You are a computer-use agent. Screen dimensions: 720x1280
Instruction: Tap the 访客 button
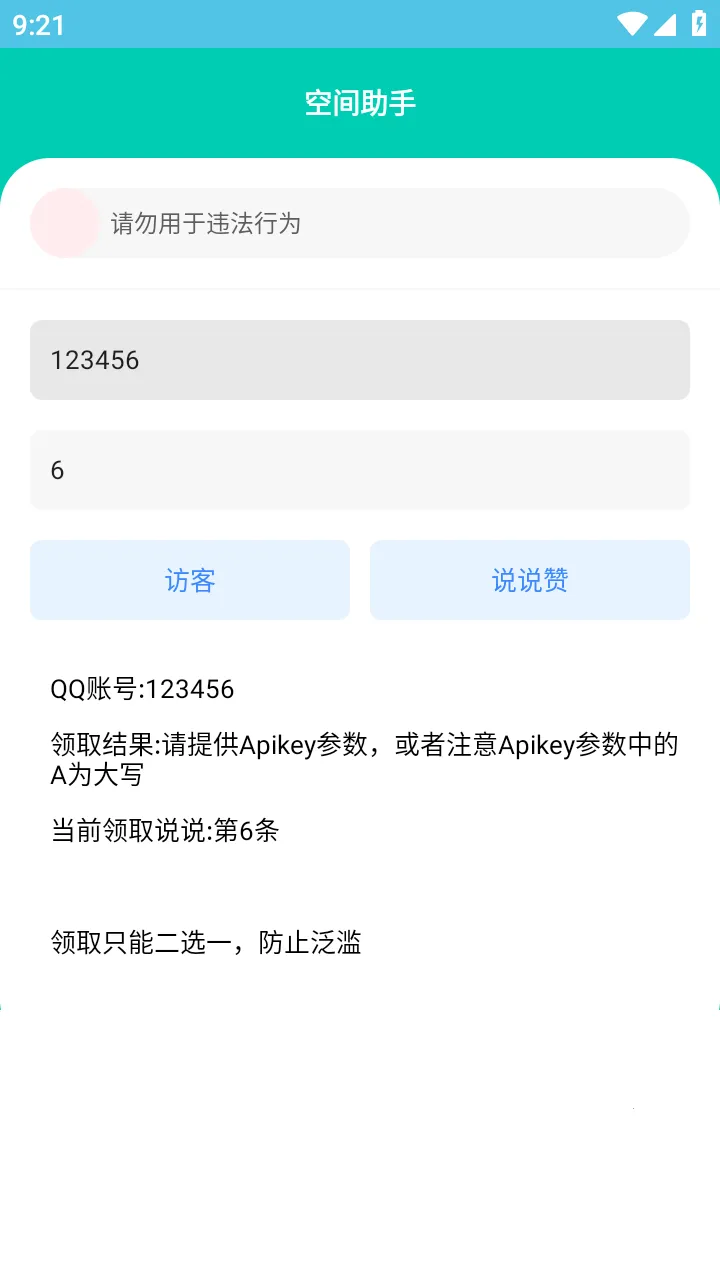click(x=190, y=580)
